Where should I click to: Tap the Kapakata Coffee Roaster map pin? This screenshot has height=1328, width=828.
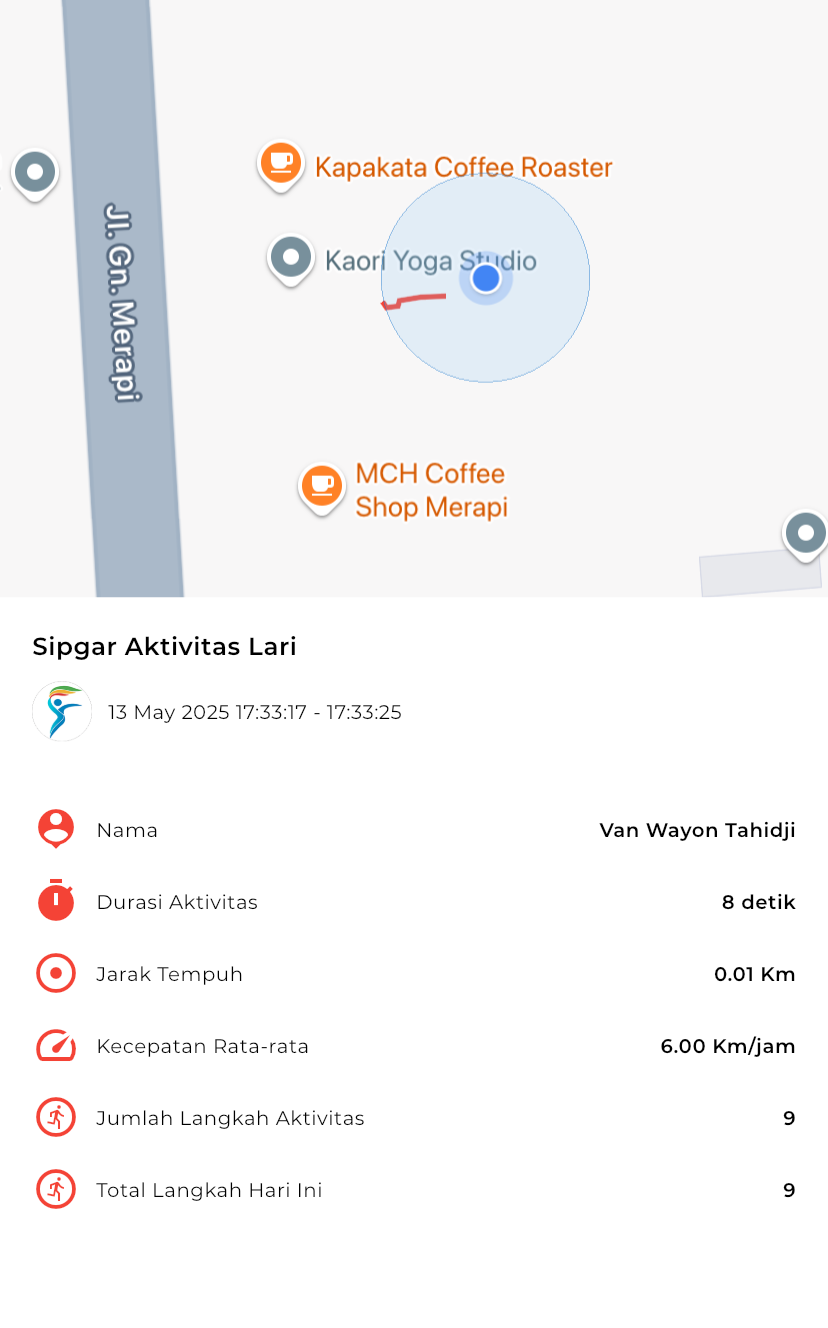pyautogui.click(x=281, y=165)
